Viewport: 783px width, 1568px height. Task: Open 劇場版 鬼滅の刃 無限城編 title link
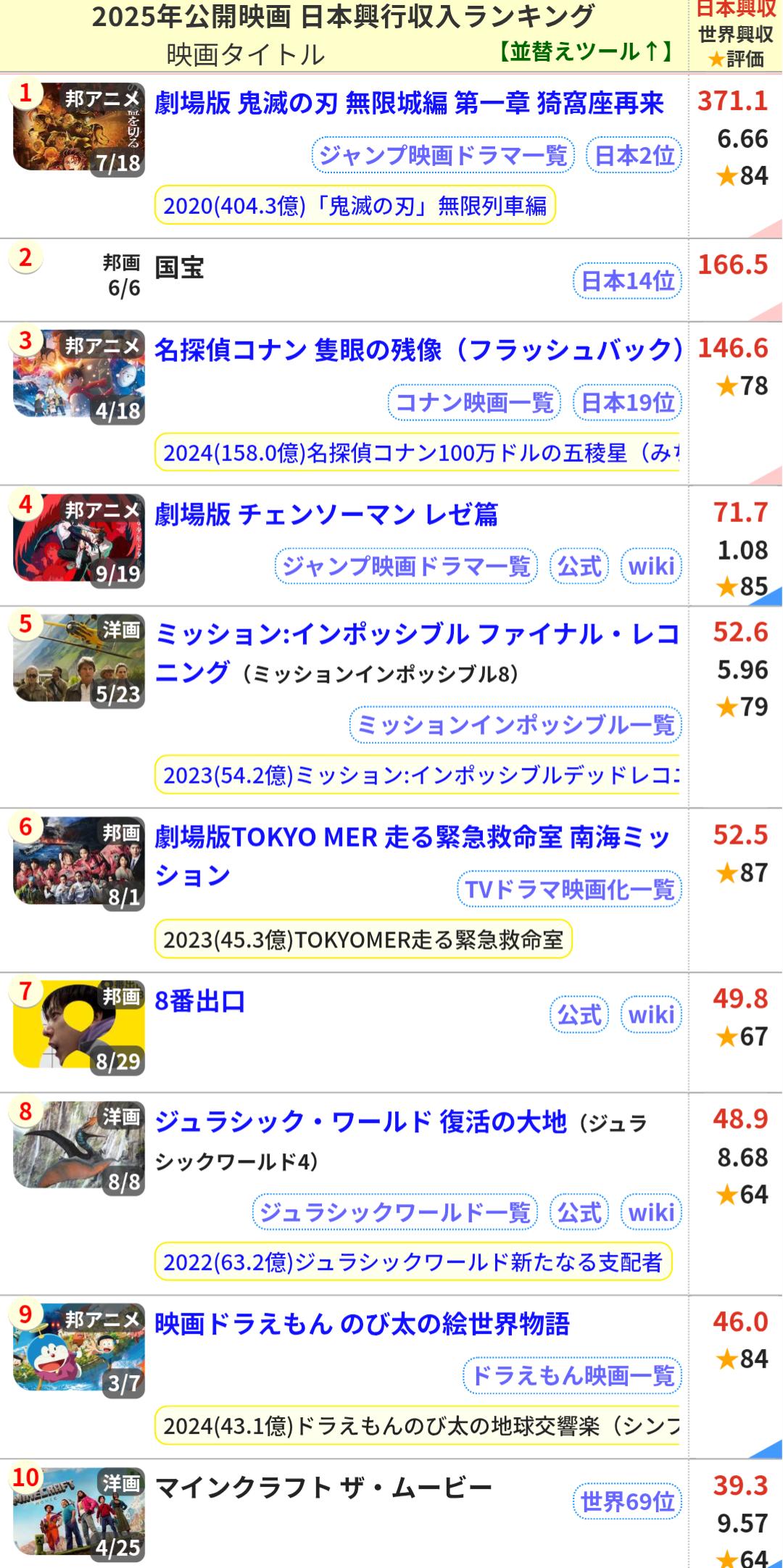[409, 104]
